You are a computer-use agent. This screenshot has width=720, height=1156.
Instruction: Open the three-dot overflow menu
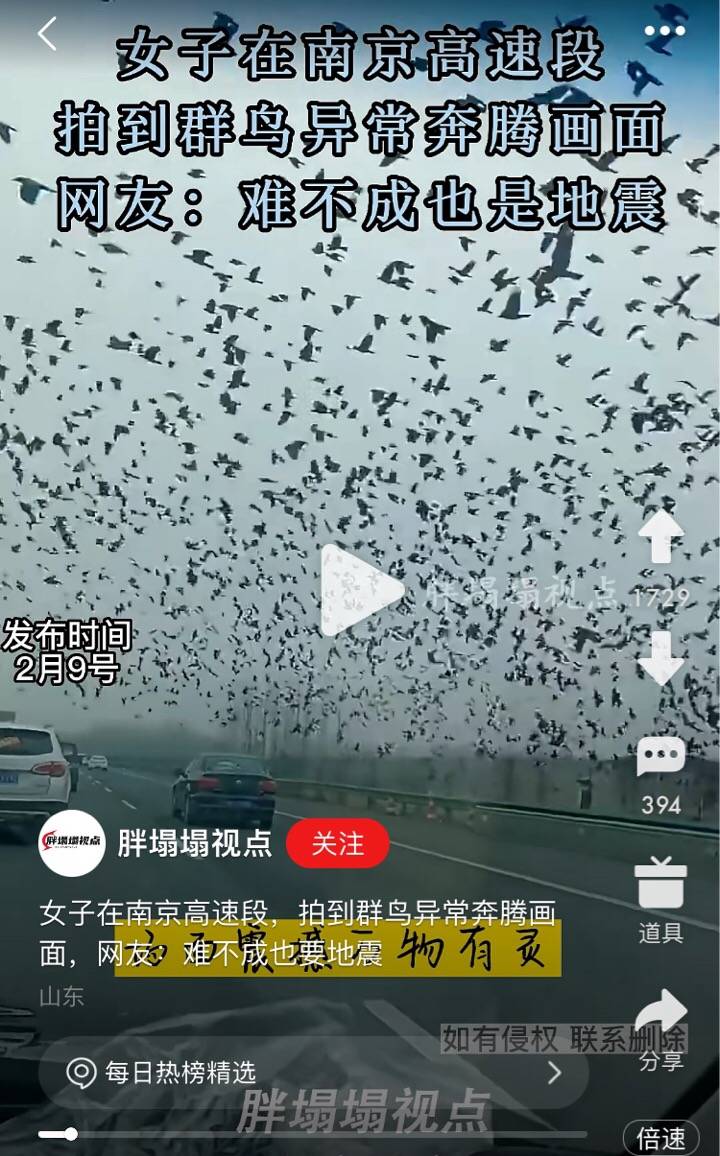click(664, 30)
